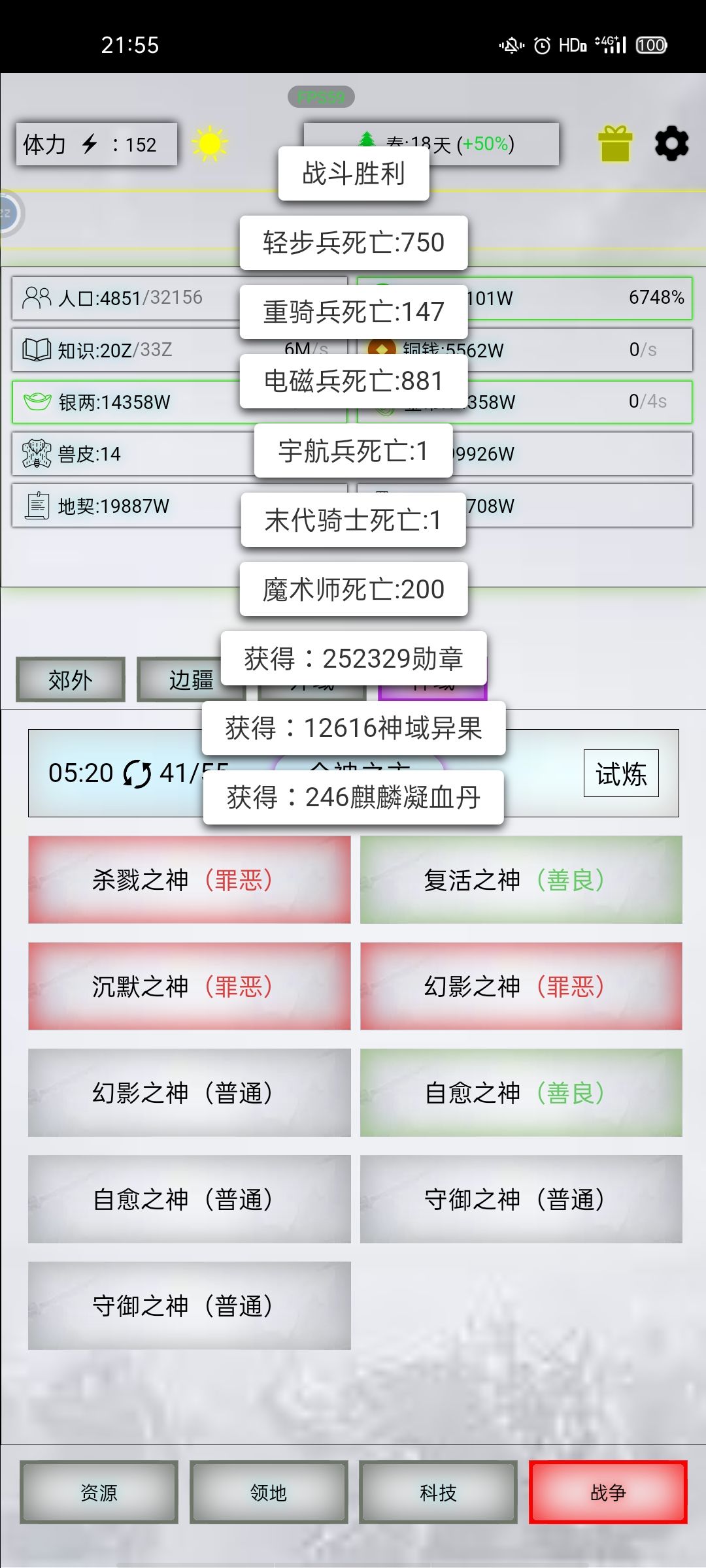Screen dimensions: 706x1568
Task: Switch to the 郊外 tab
Action: point(70,678)
